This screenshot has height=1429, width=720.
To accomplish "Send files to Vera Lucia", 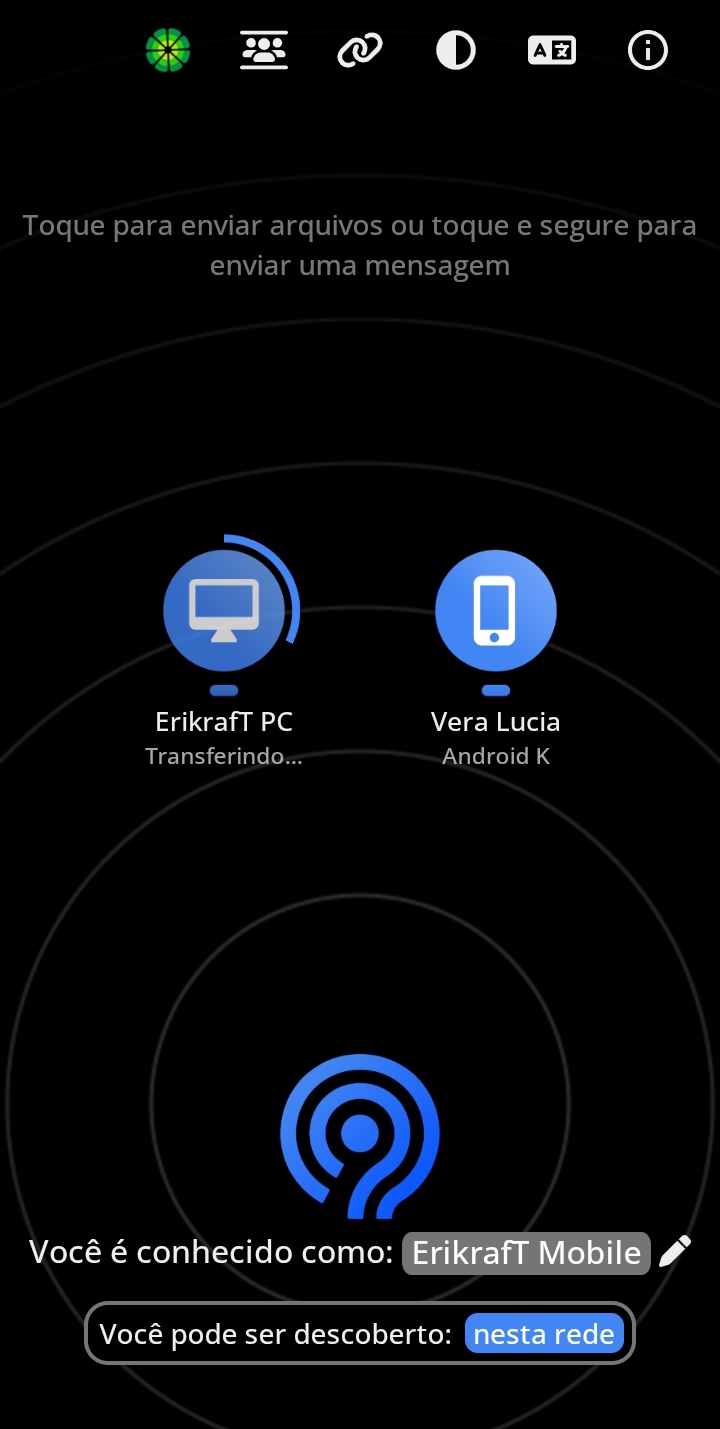I will [496, 611].
